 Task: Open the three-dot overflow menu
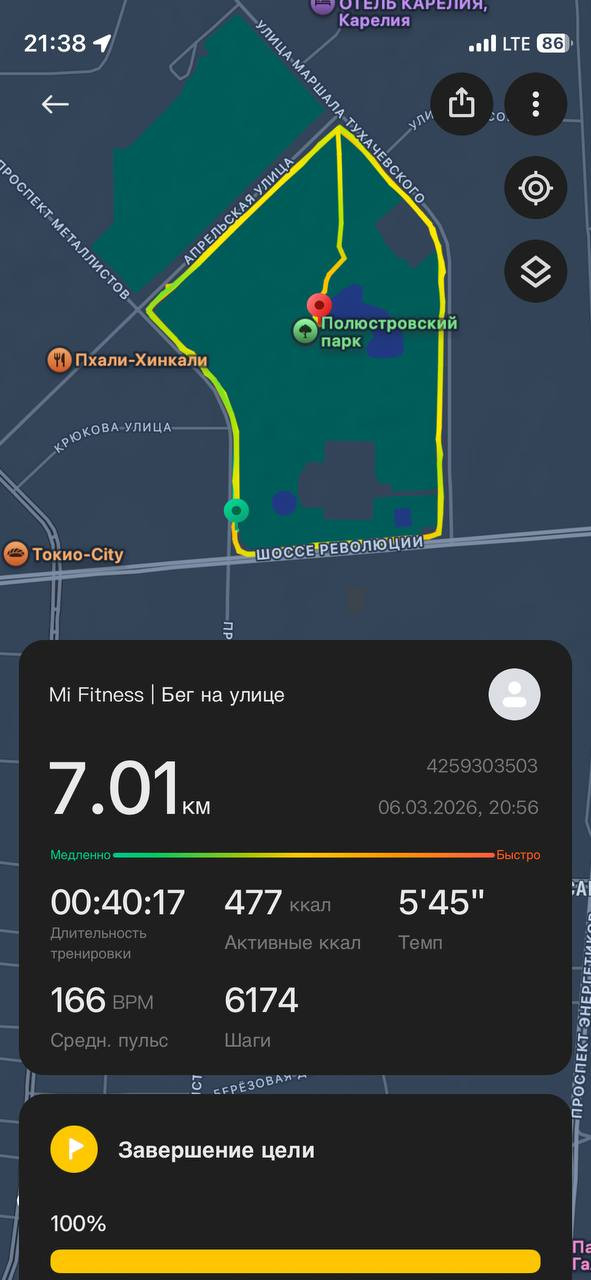[x=536, y=103]
